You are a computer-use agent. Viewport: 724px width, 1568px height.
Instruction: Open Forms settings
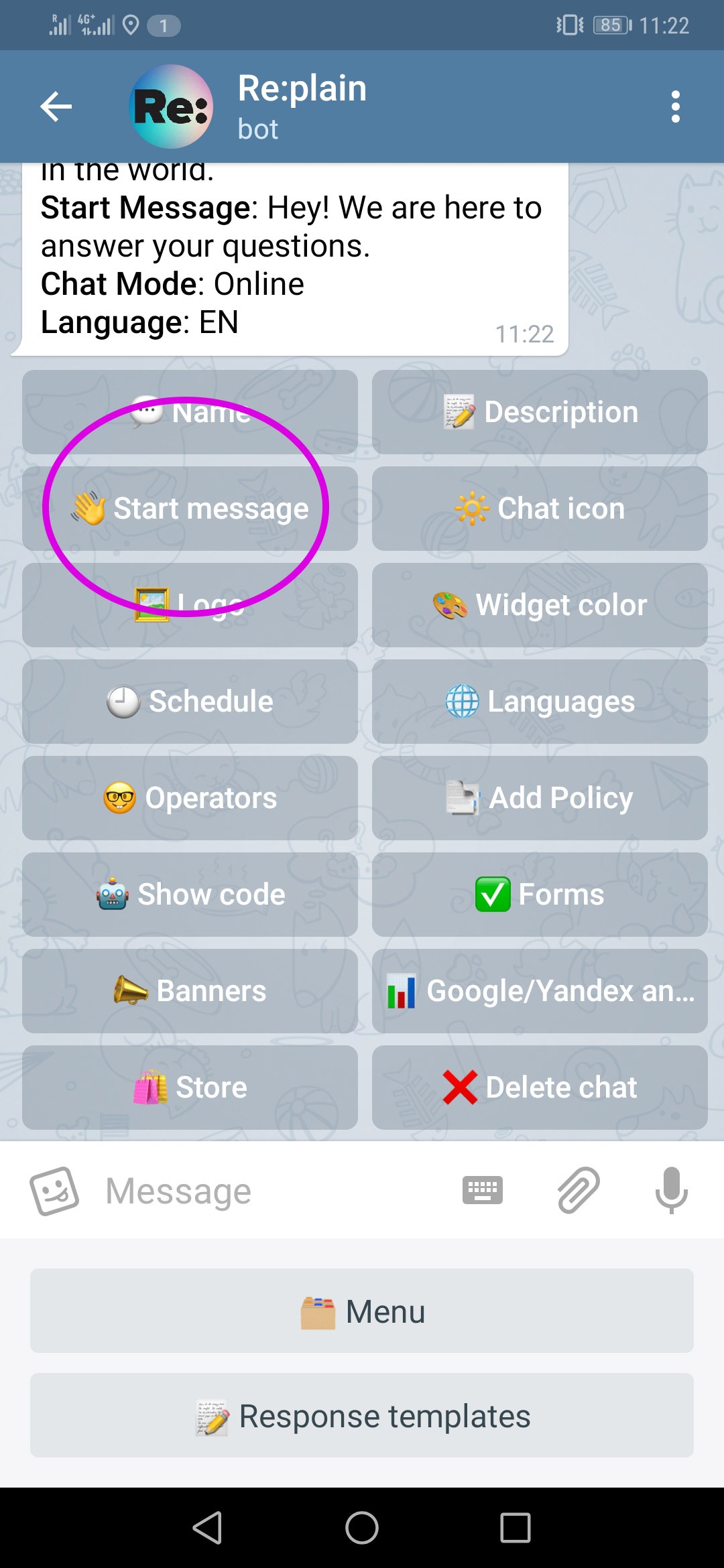click(x=540, y=895)
